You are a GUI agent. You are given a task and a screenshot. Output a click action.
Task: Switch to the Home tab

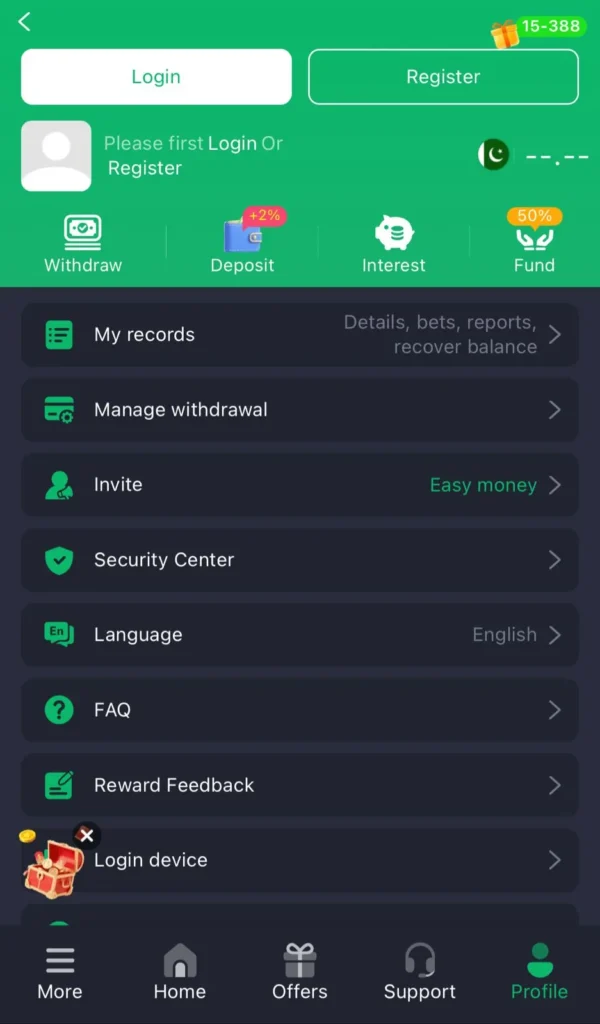[180, 973]
